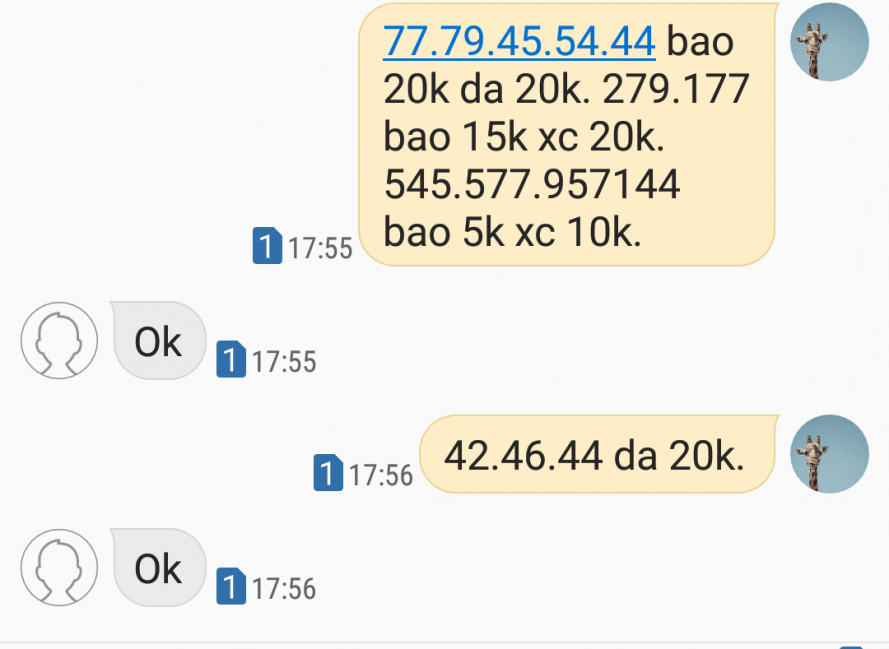
Task: Open the contact avatar beside the 17:56 Ok reply
Action: (59, 567)
